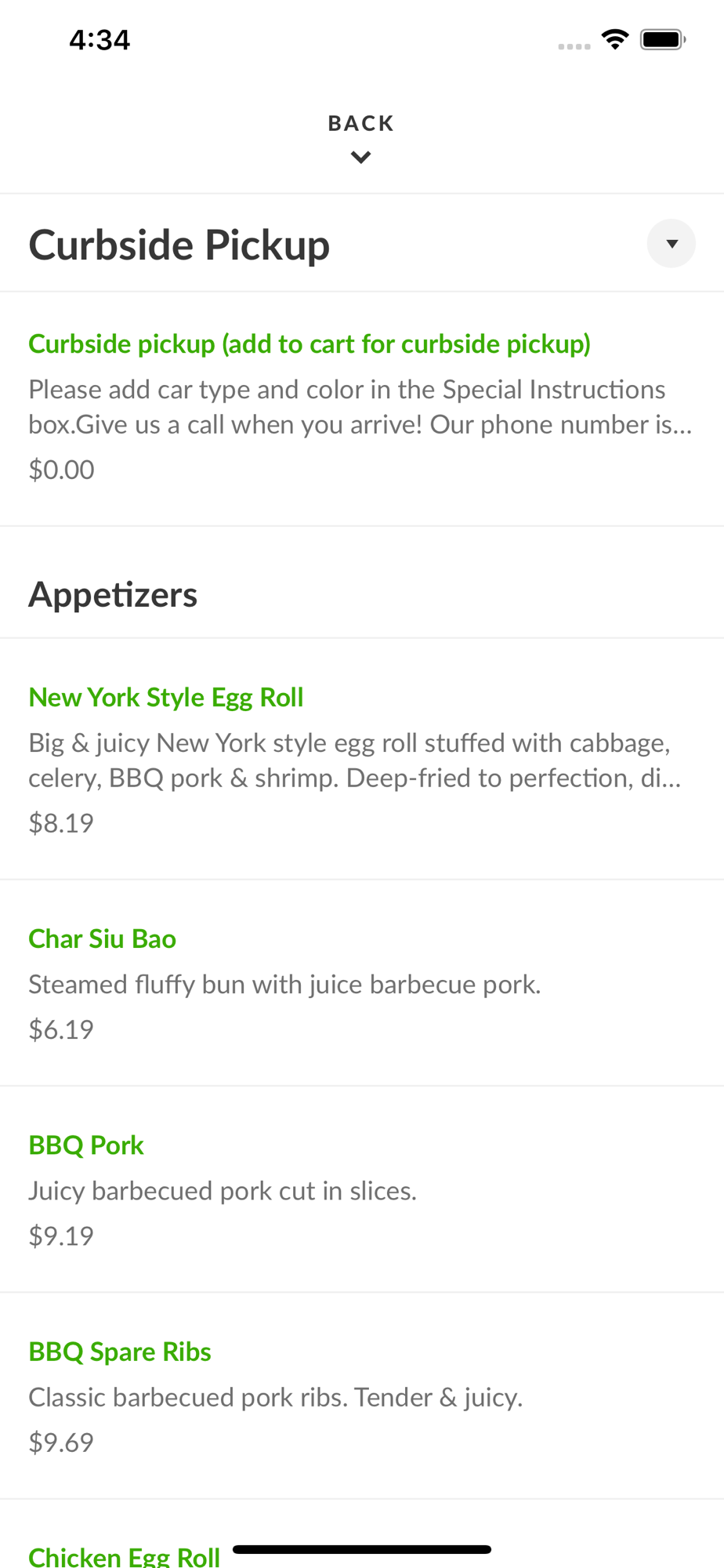This screenshot has width=724, height=1568.
Task: View the BBQ Pork menu item
Action: [362, 1189]
